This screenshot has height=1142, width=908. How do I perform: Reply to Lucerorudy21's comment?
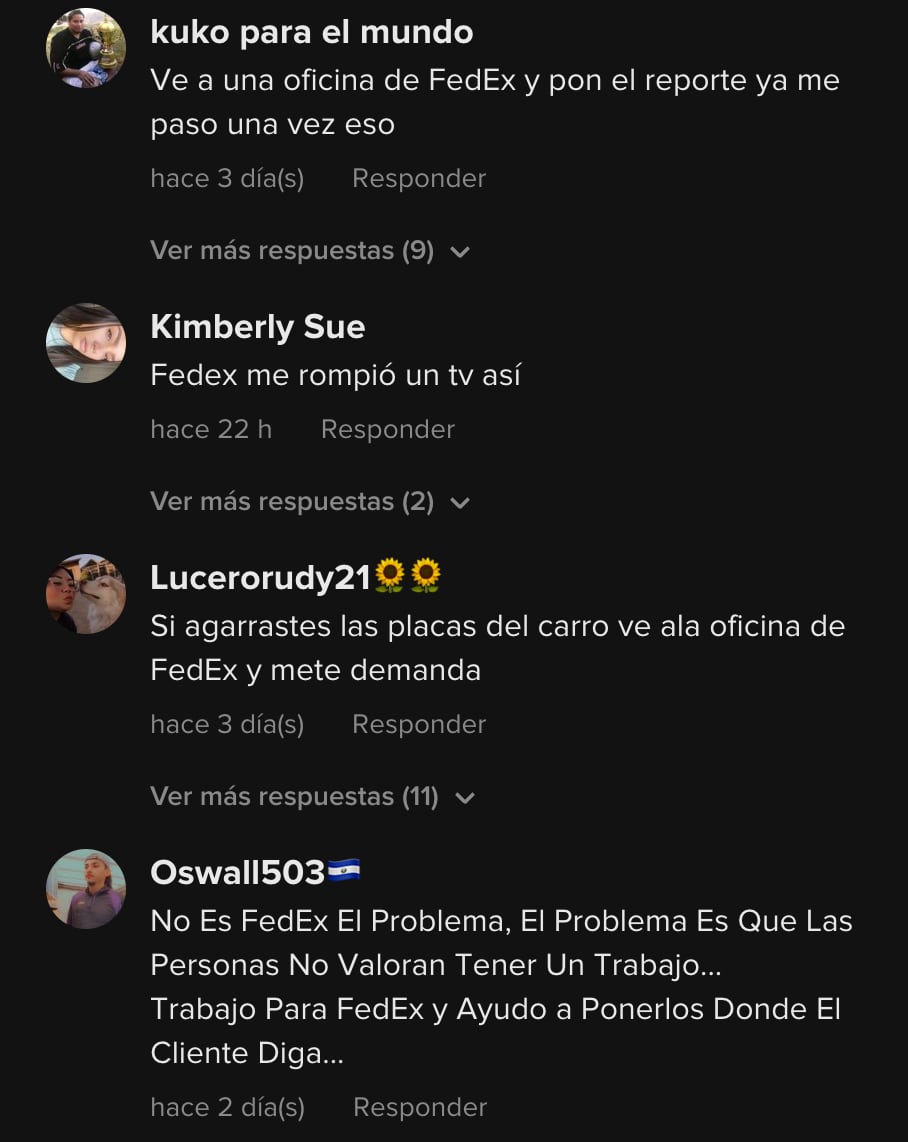tap(418, 723)
